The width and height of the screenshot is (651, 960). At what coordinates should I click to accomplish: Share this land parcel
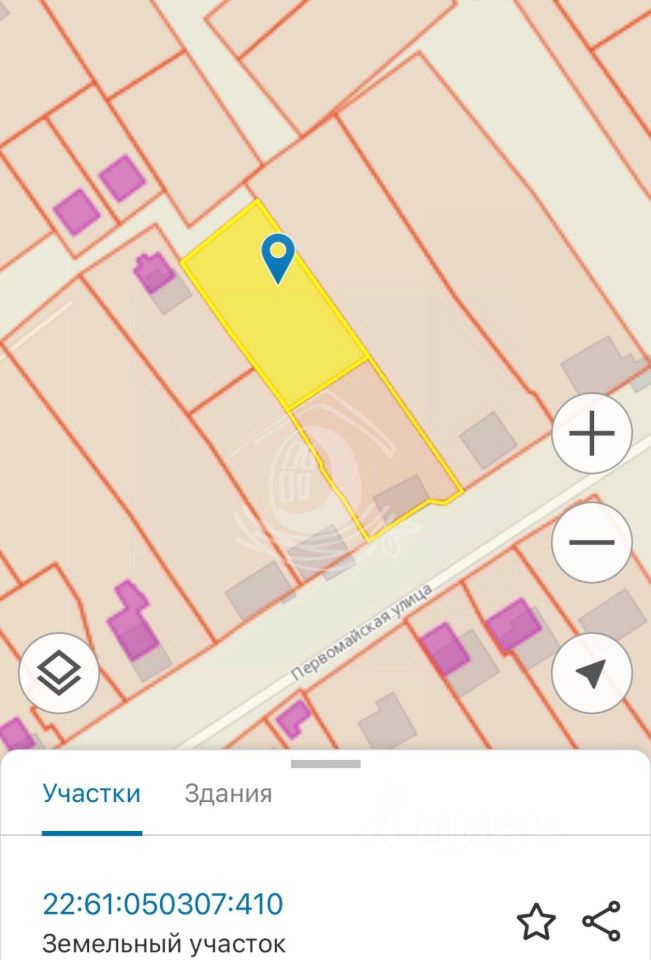[x=601, y=922]
